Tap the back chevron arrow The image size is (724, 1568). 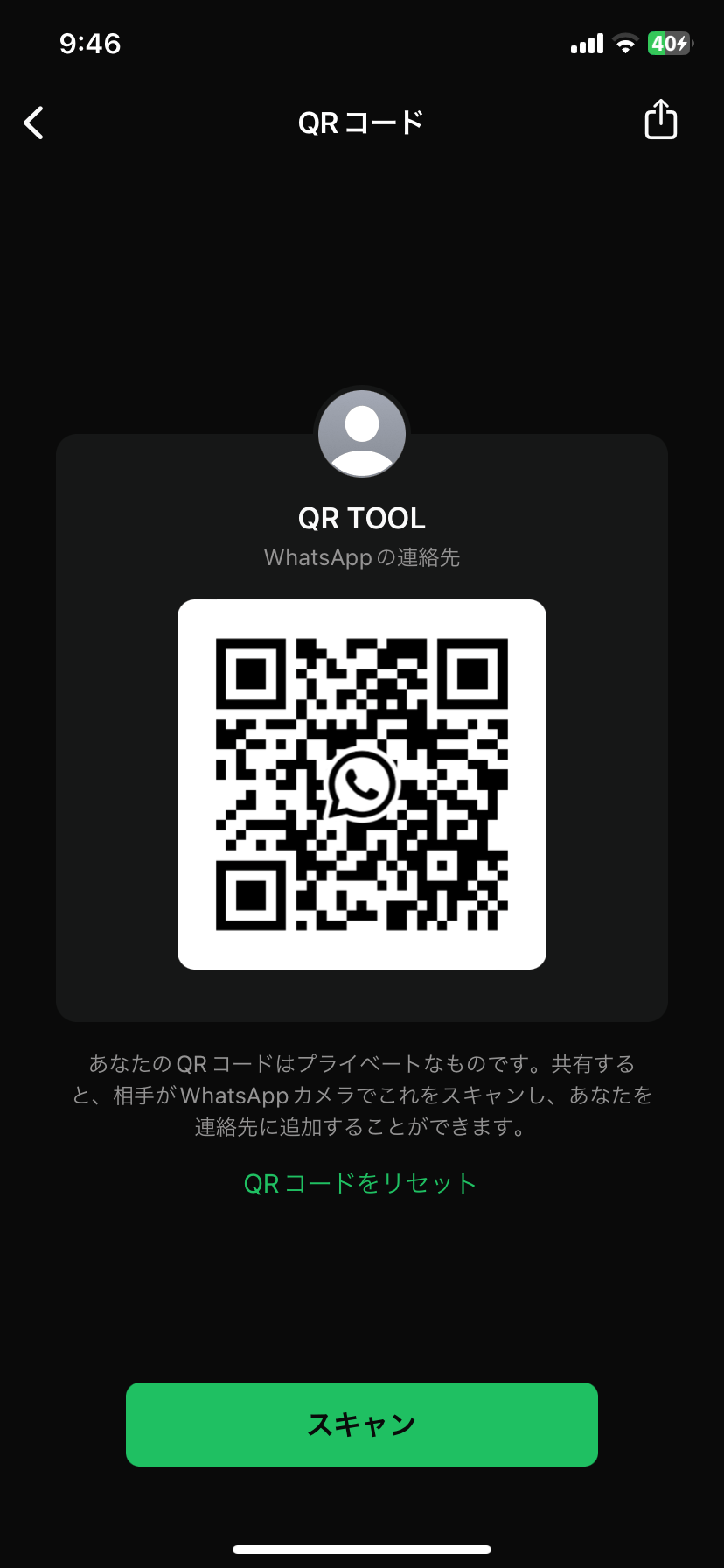tap(33, 122)
